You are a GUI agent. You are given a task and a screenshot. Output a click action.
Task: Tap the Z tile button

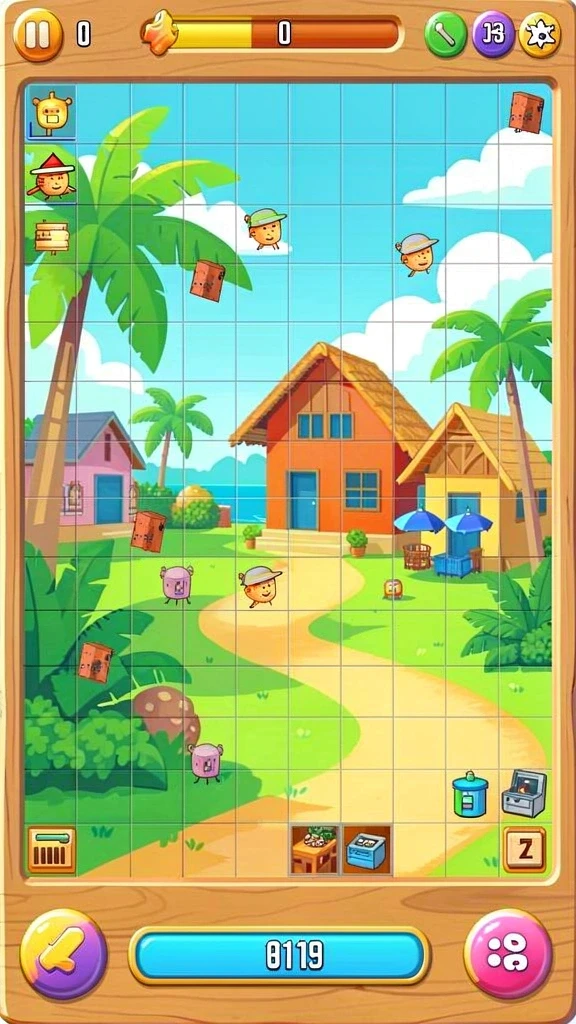coord(524,850)
